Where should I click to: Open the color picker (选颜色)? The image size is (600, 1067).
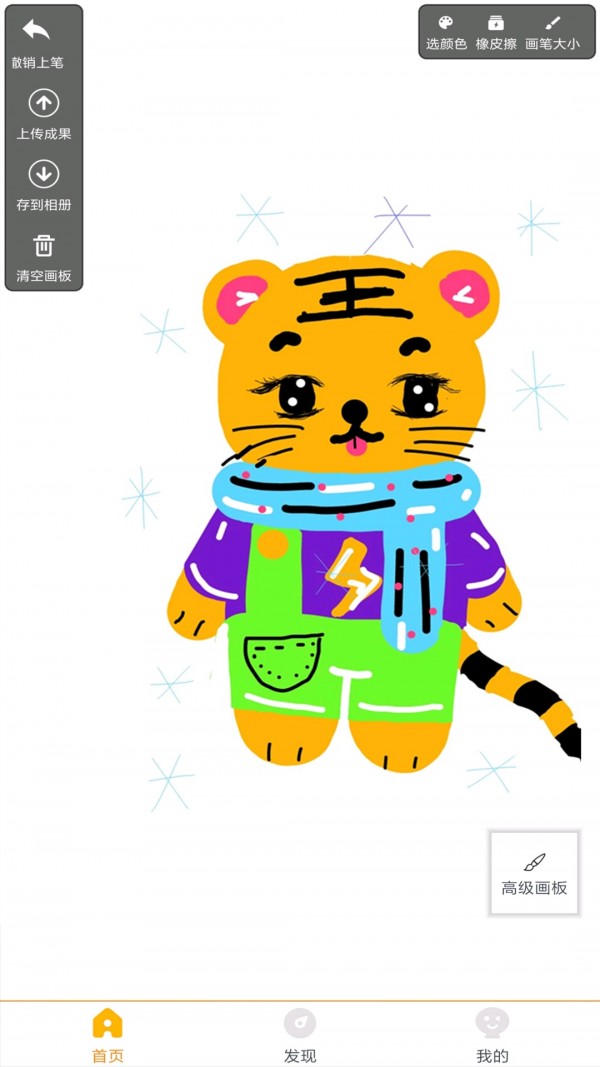coord(446,33)
